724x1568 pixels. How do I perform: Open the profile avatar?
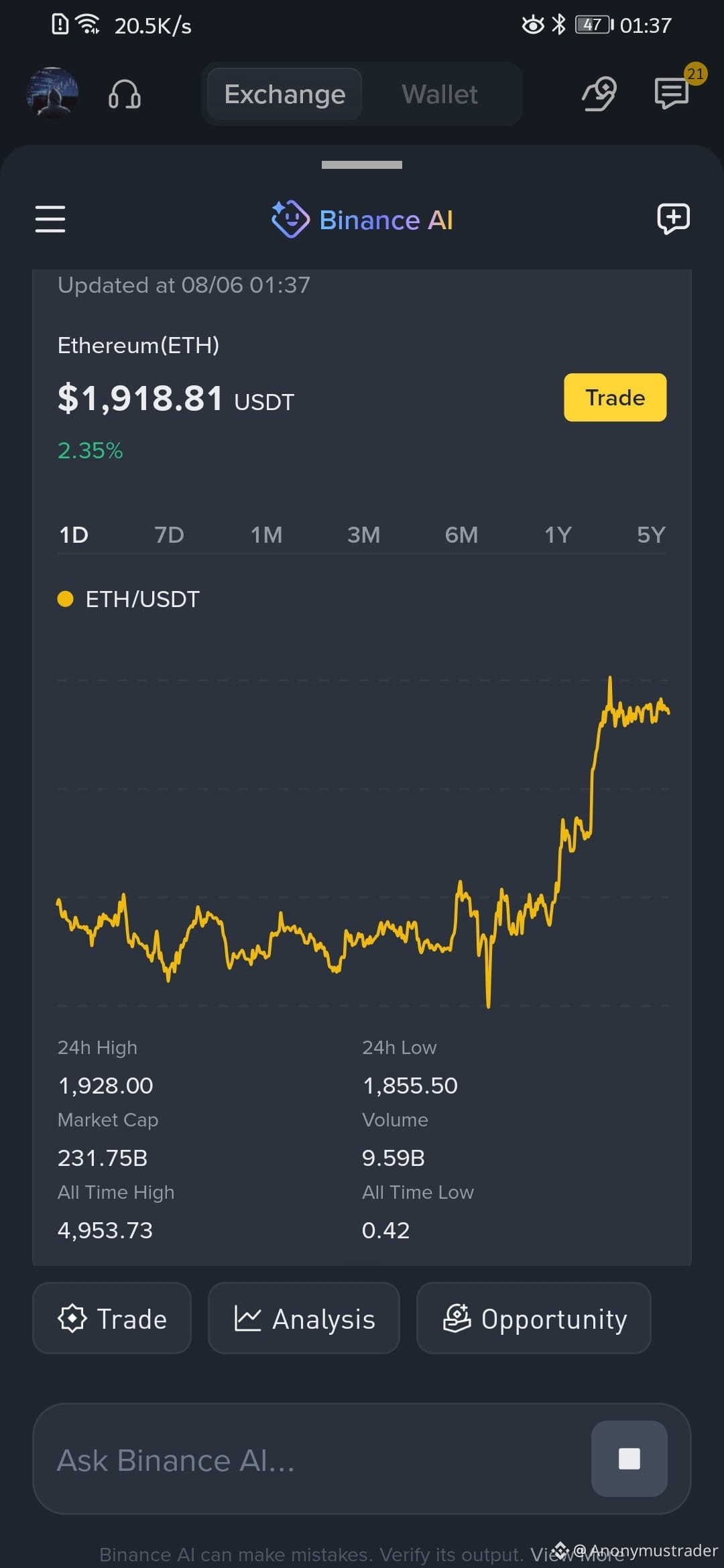pos(52,93)
